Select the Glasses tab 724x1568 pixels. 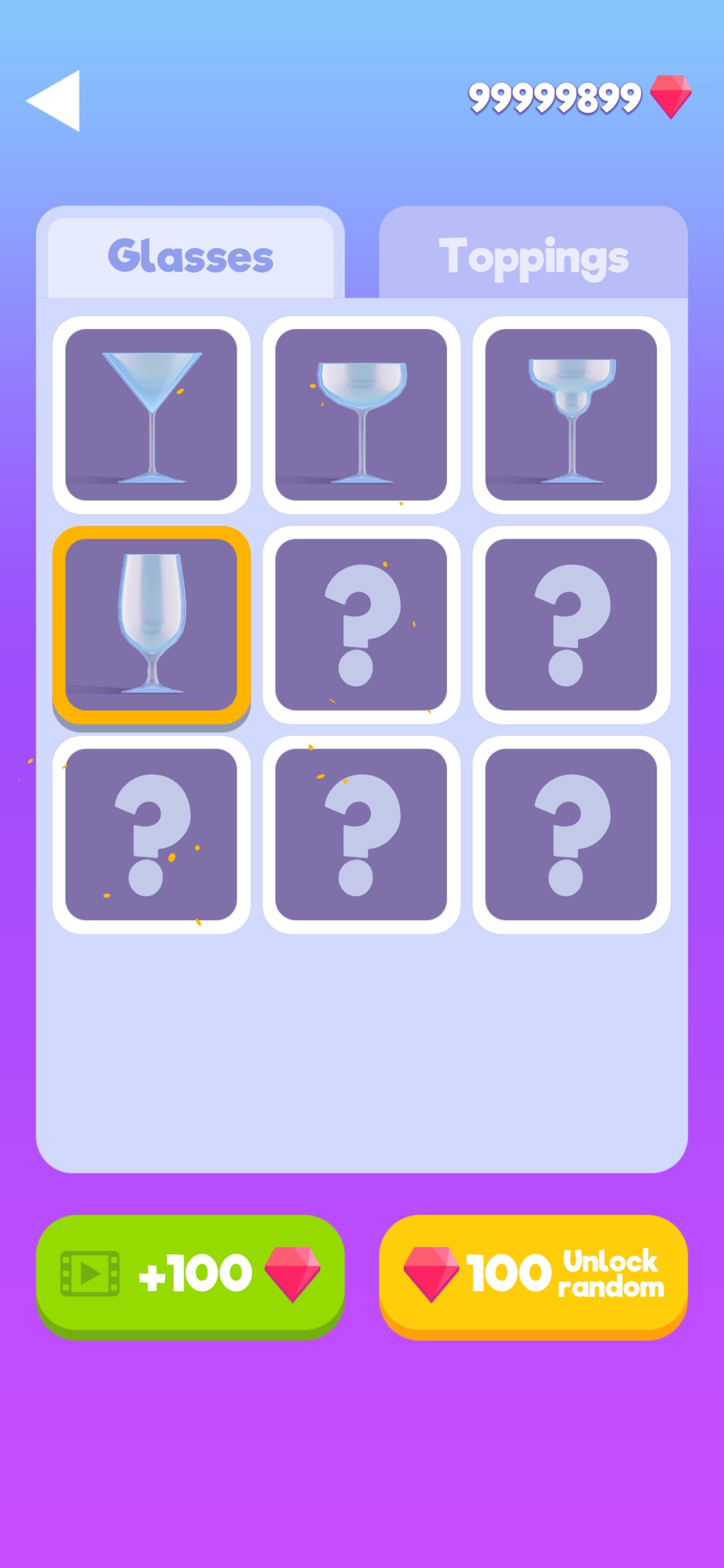point(190,256)
